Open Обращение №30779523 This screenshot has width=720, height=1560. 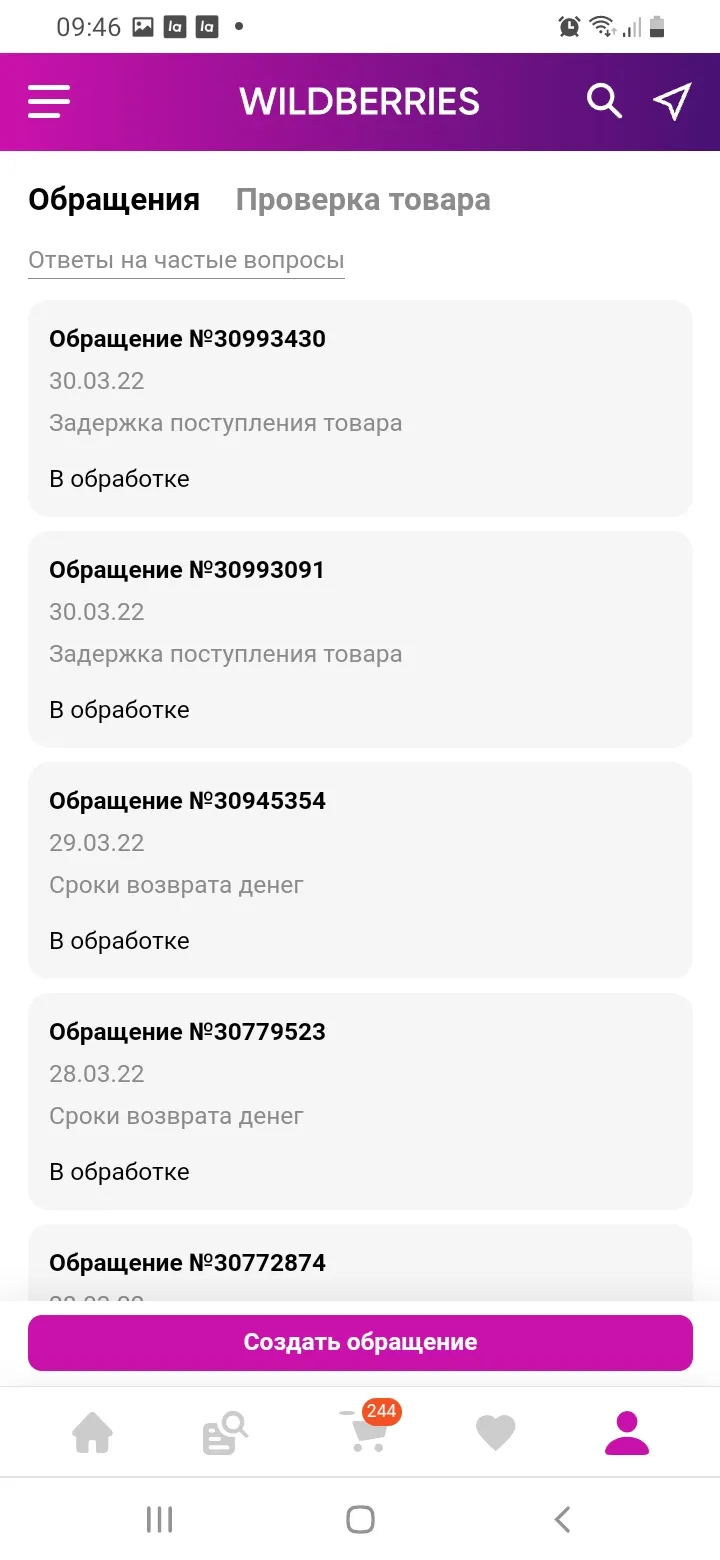click(360, 1101)
